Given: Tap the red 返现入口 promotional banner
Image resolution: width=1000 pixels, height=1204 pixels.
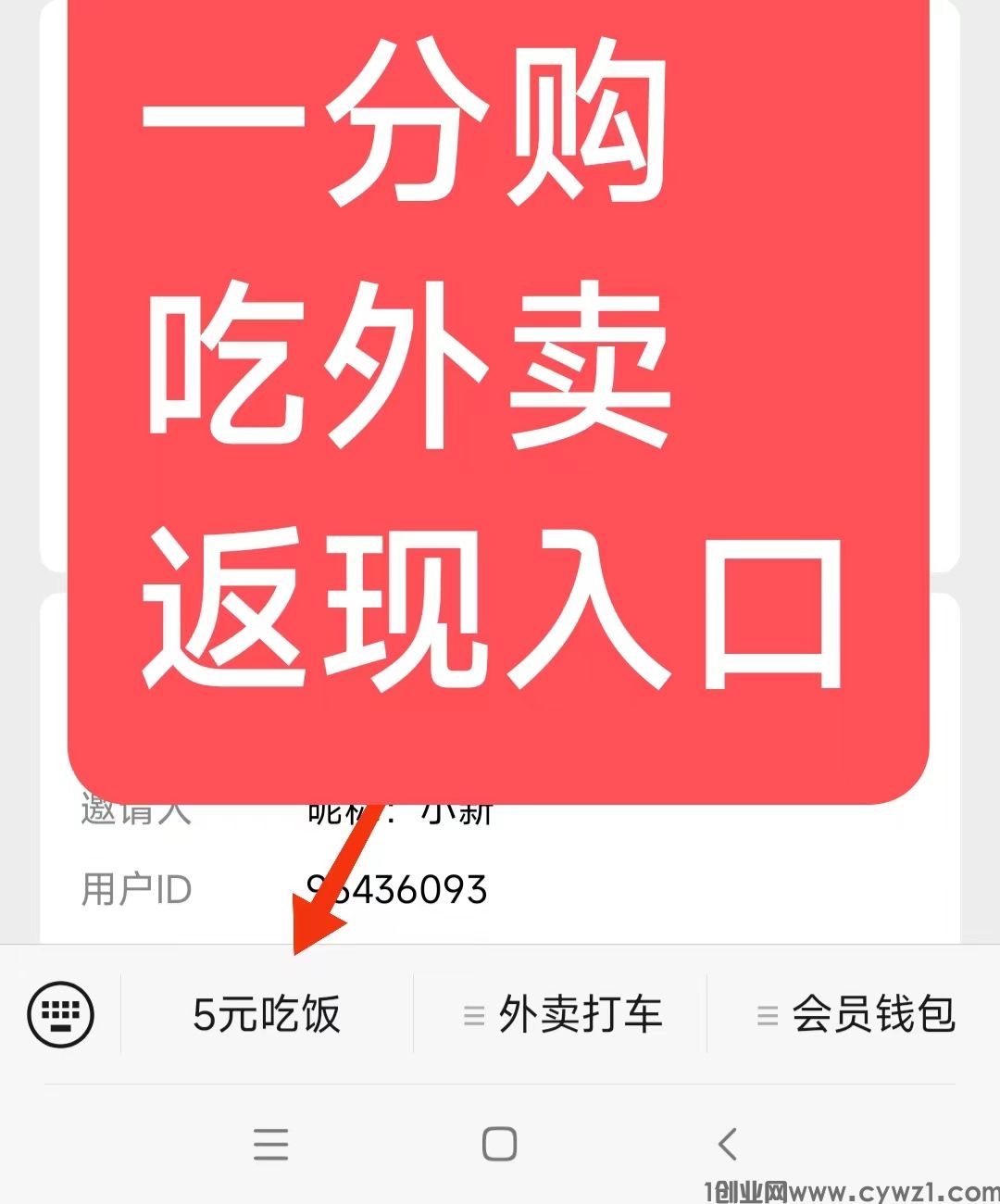Looking at the screenshot, I should [x=500, y=398].
